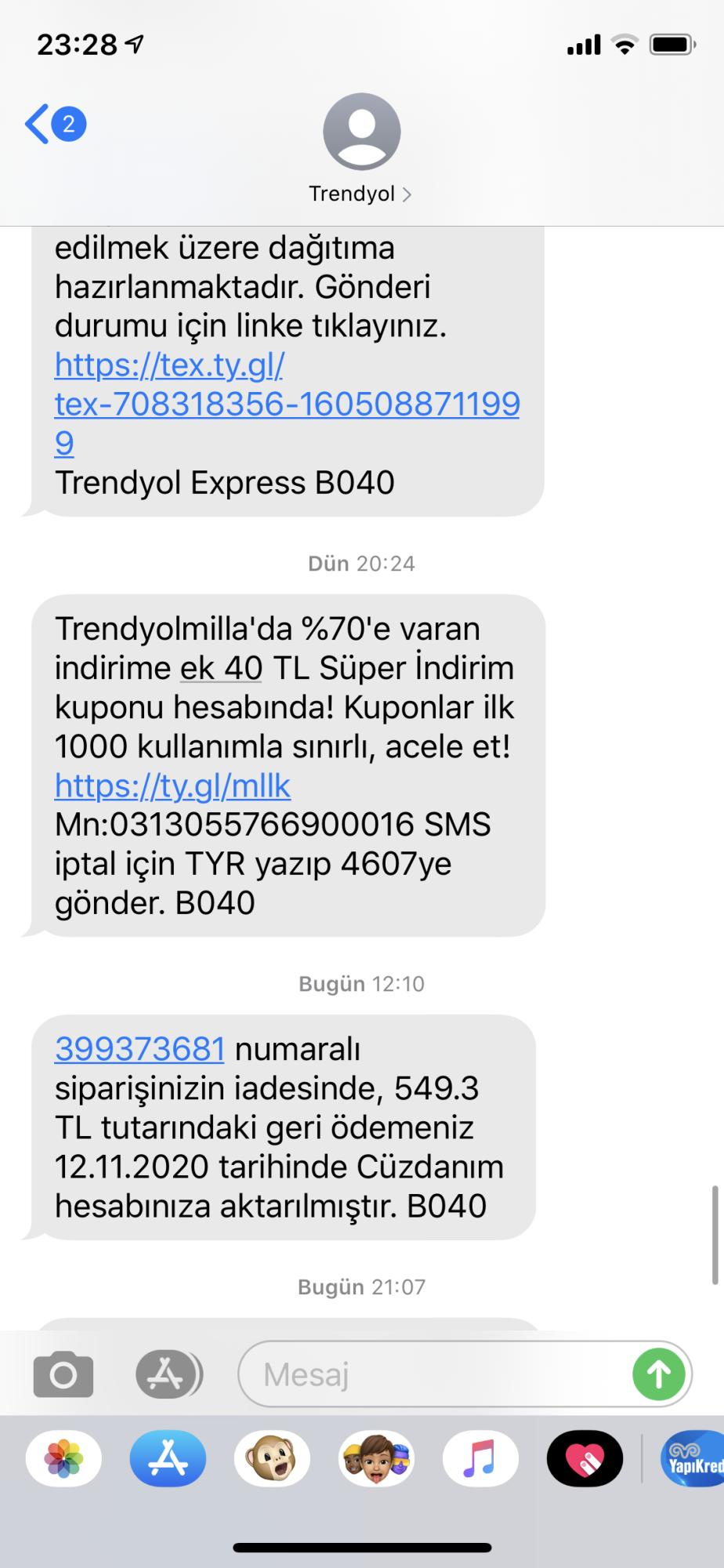Open the YapıKredi app in the strip

[x=693, y=1459]
